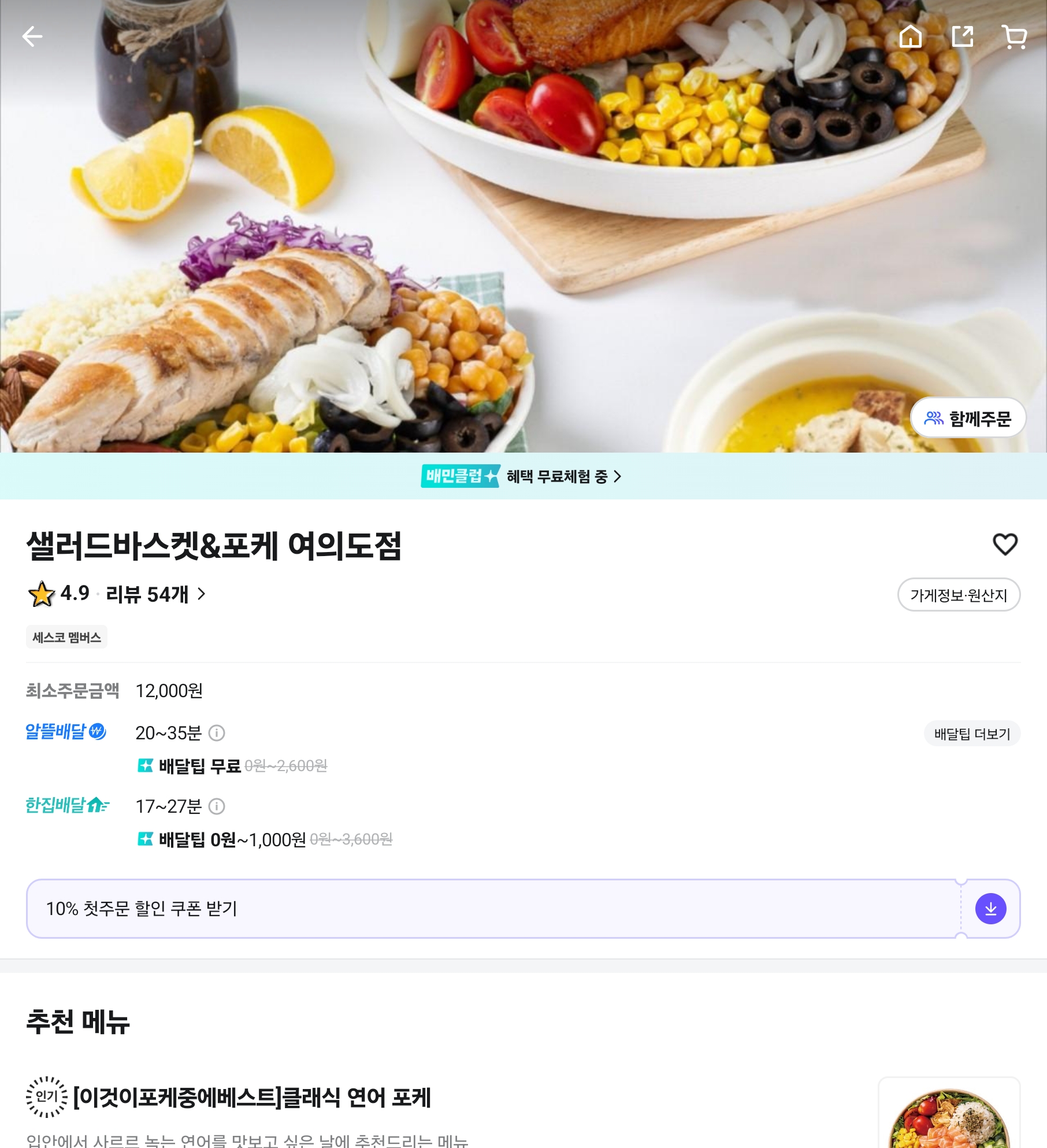Show info for 알뜰배달 20~35분 delivery time

tap(217, 733)
